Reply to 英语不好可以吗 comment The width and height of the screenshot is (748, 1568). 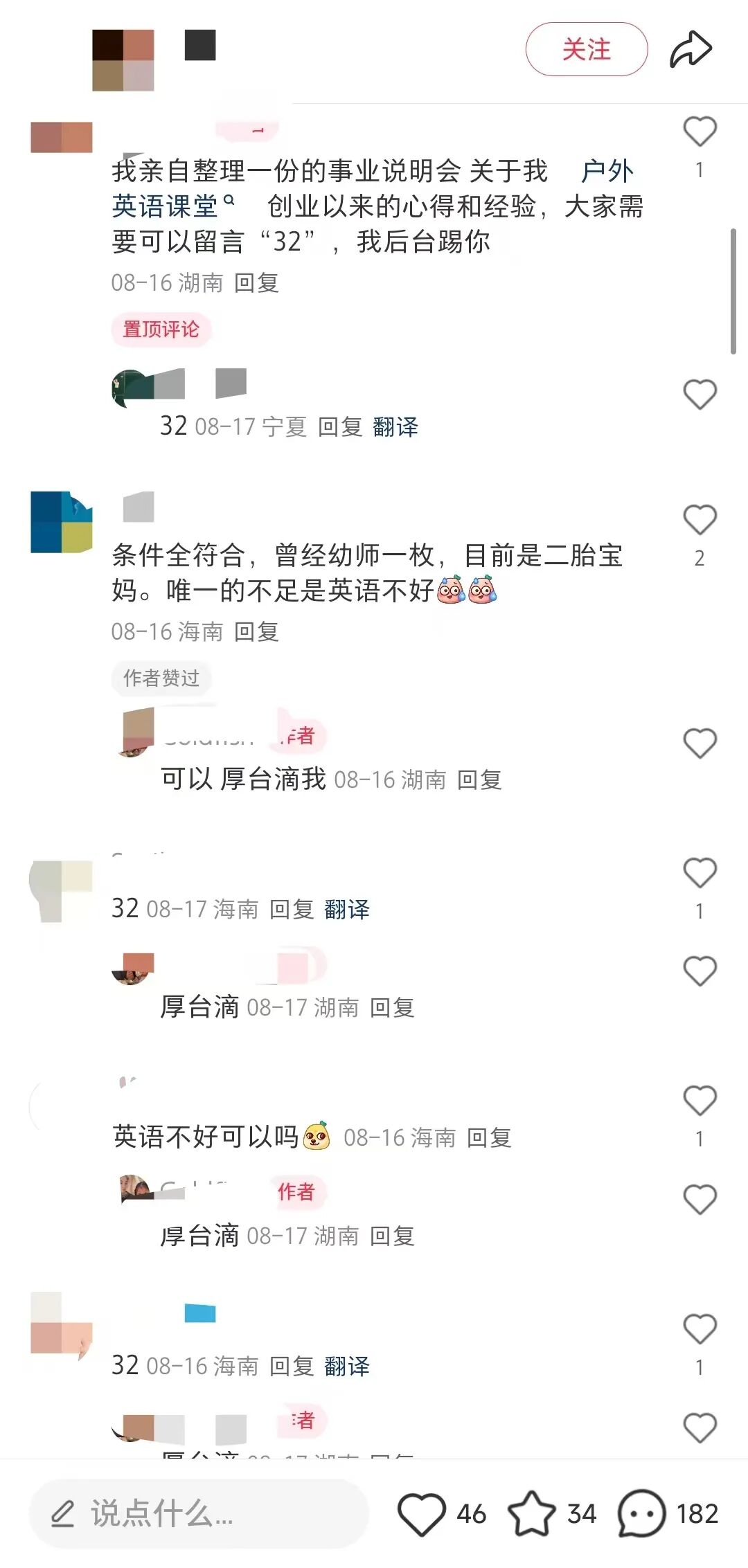click(489, 1137)
